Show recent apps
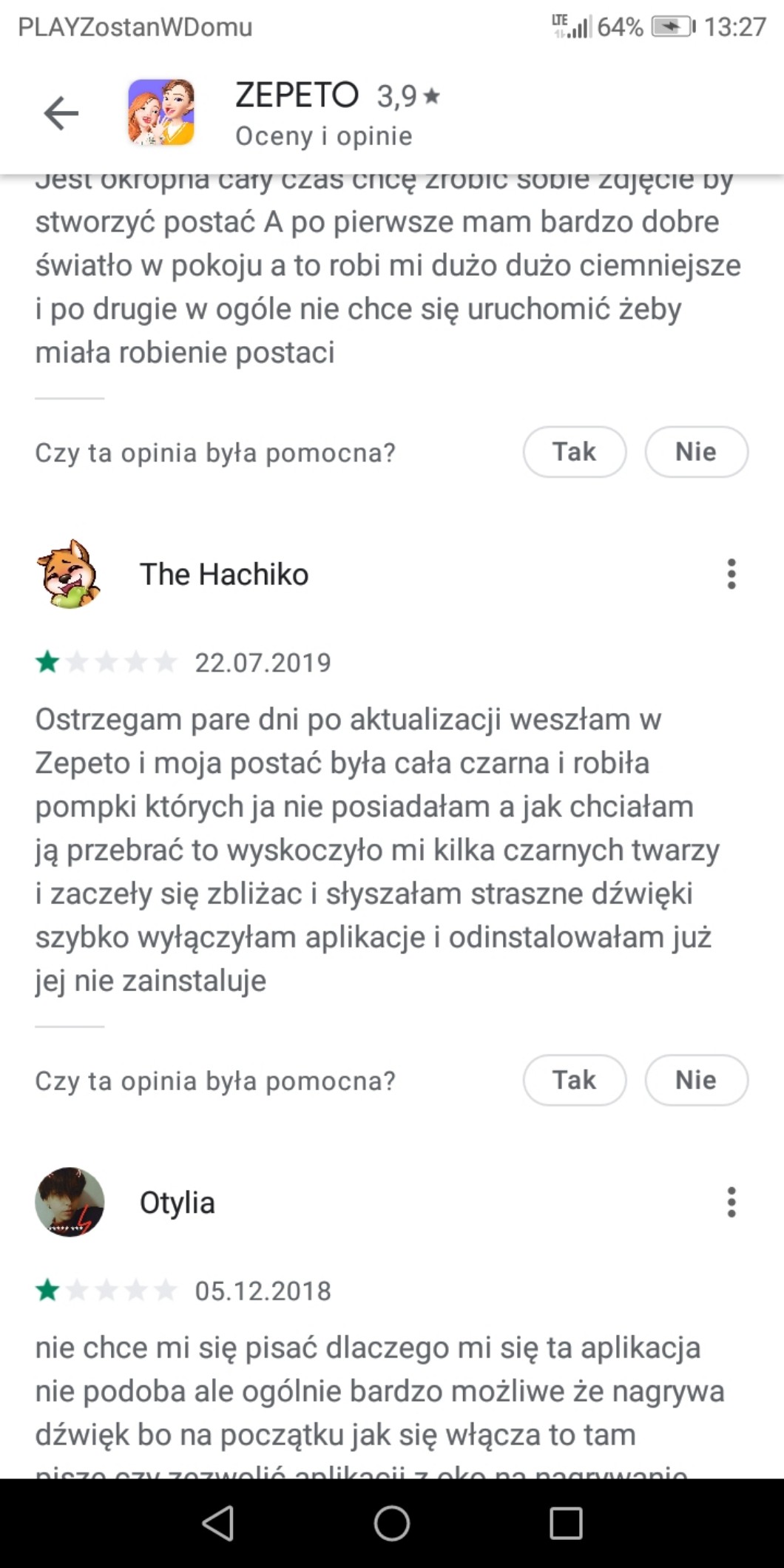This screenshot has height=1568, width=784. (566, 1523)
